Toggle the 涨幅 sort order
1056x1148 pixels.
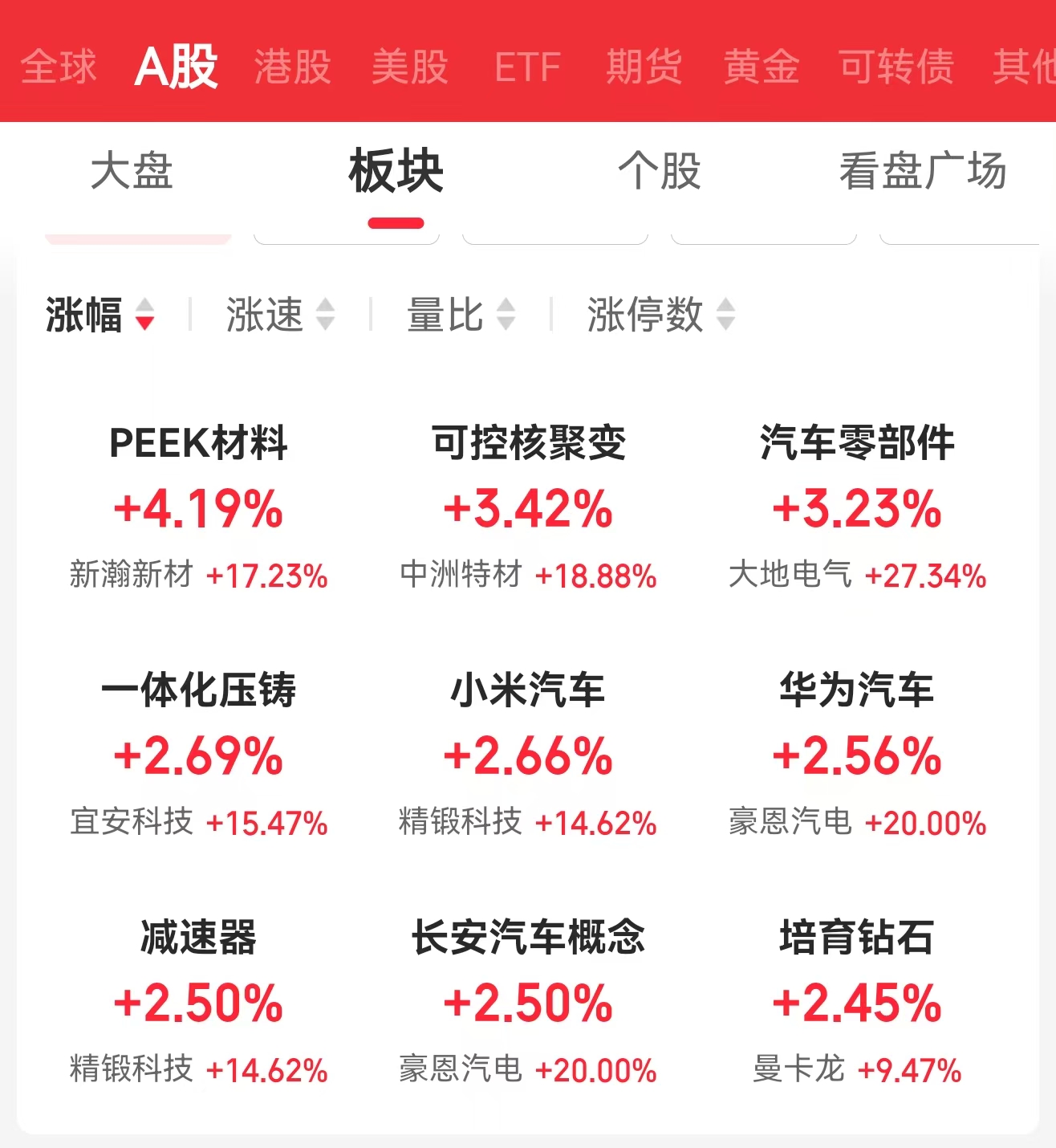coord(100,314)
